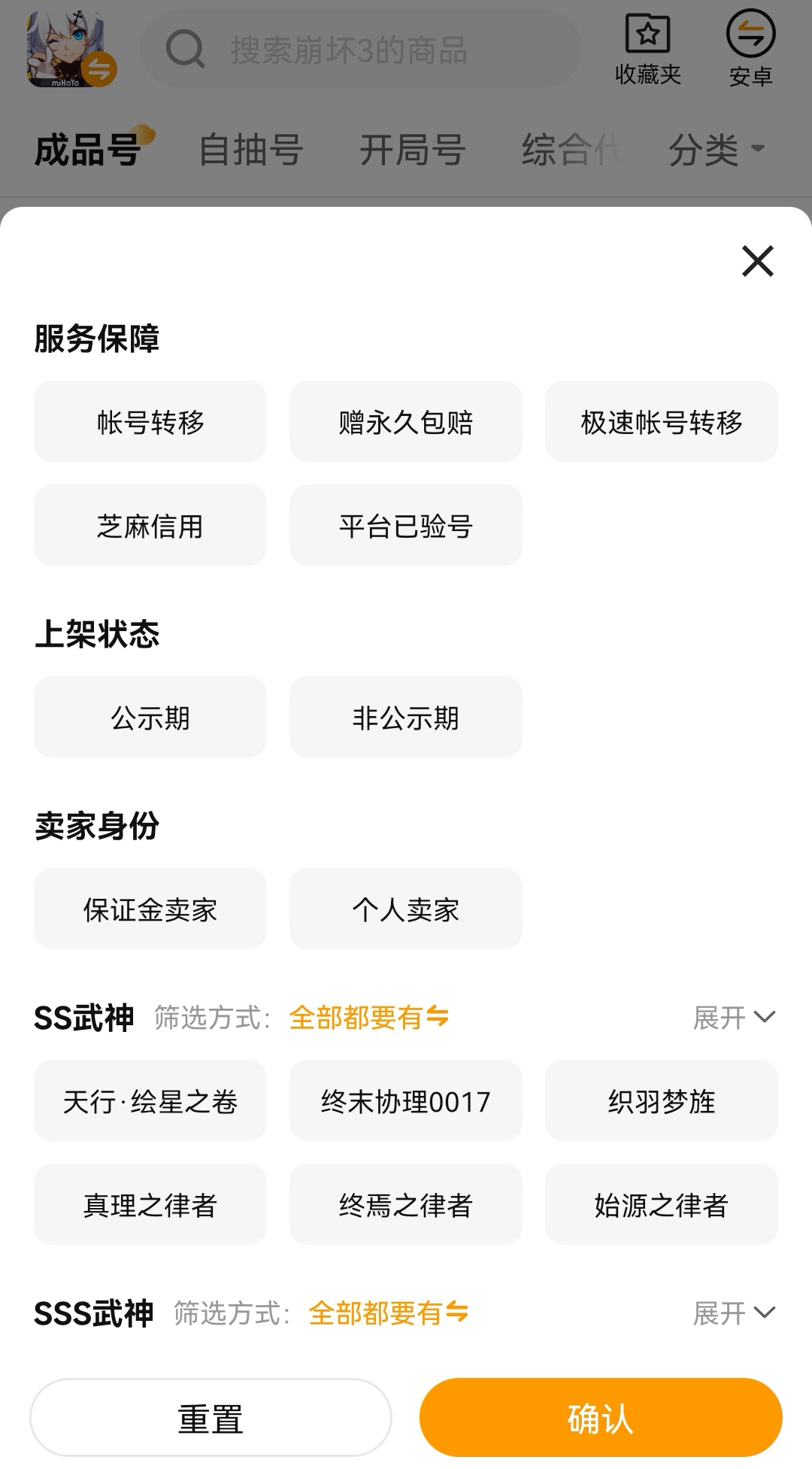Choose the 极速帐号转移 filter
The image size is (812, 1469).
point(662,422)
